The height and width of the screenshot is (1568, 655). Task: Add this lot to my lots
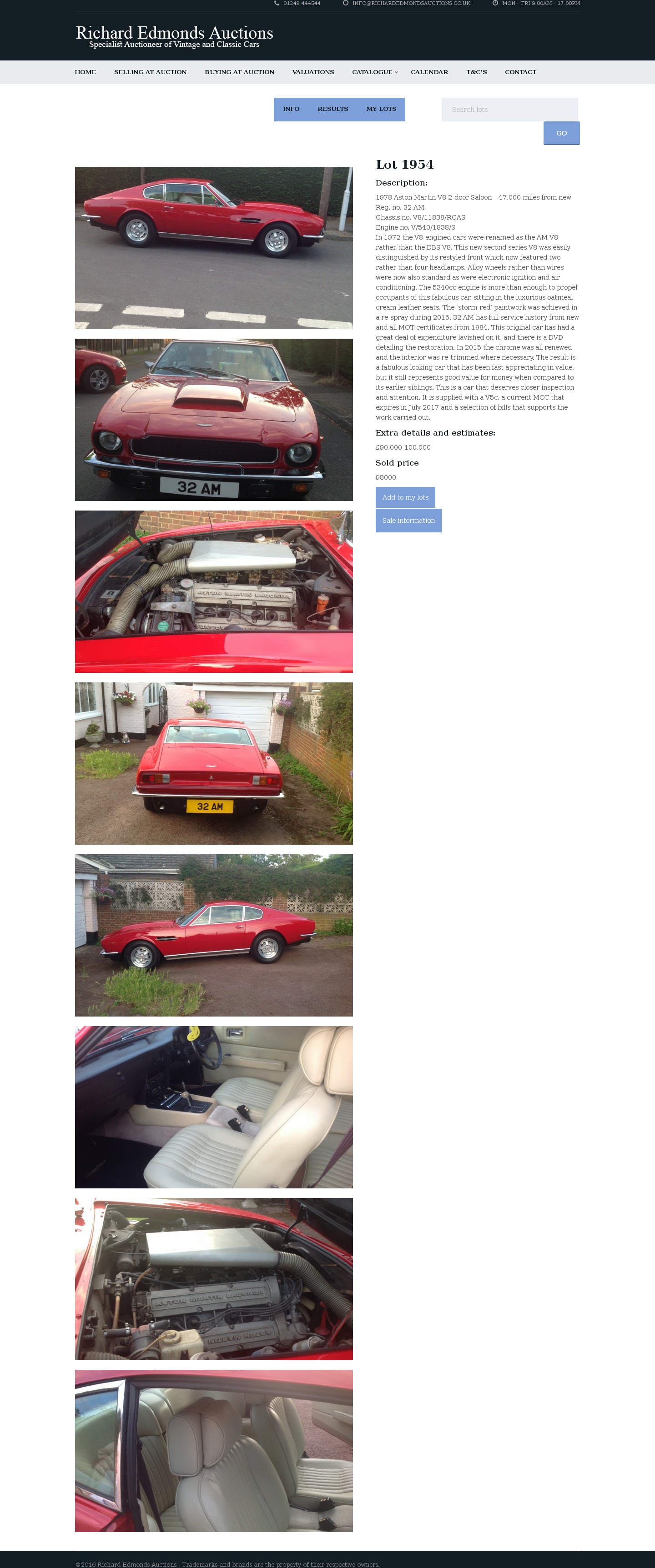tap(405, 497)
